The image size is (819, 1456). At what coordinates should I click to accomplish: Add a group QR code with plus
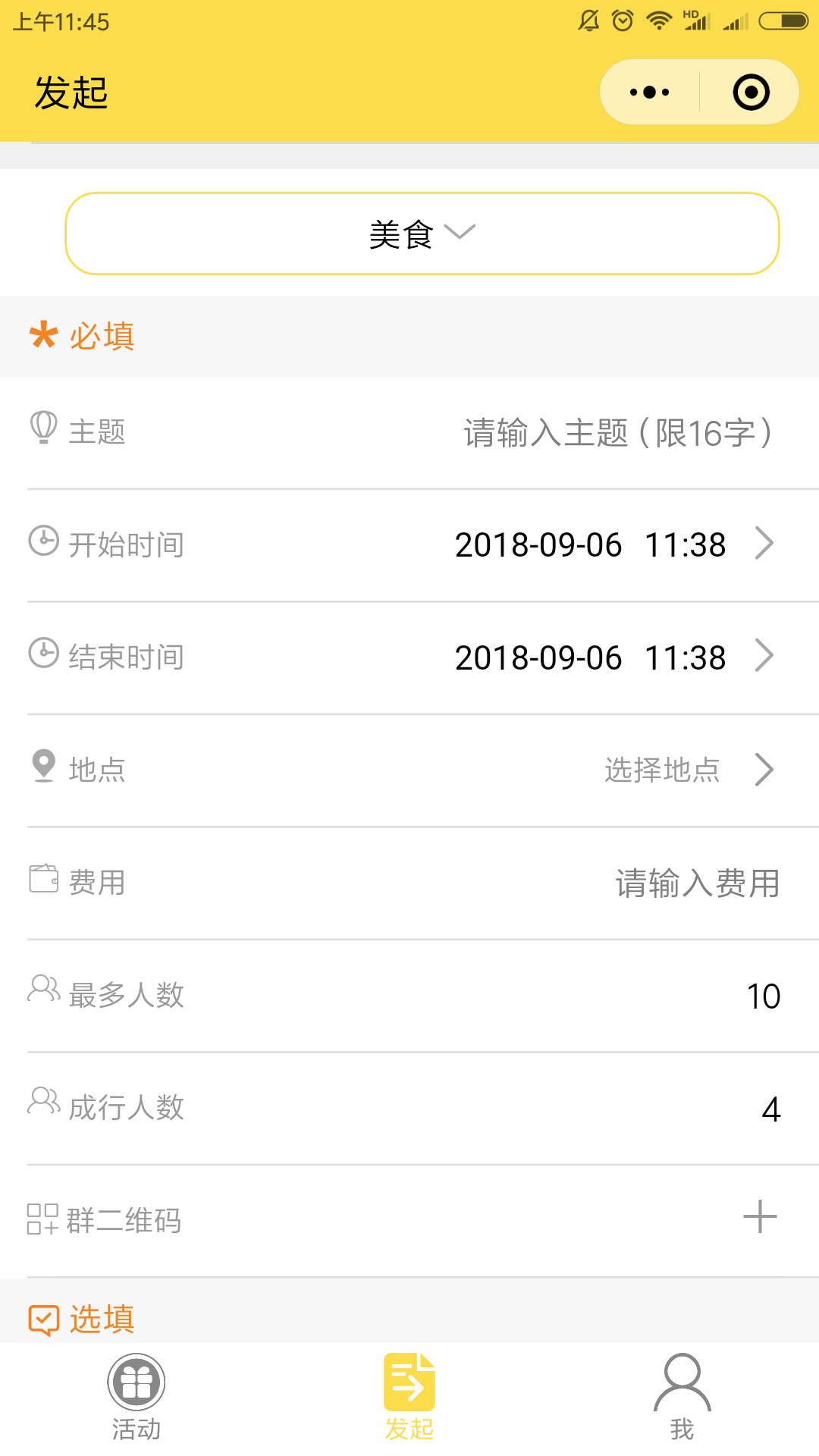tap(760, 1216)
